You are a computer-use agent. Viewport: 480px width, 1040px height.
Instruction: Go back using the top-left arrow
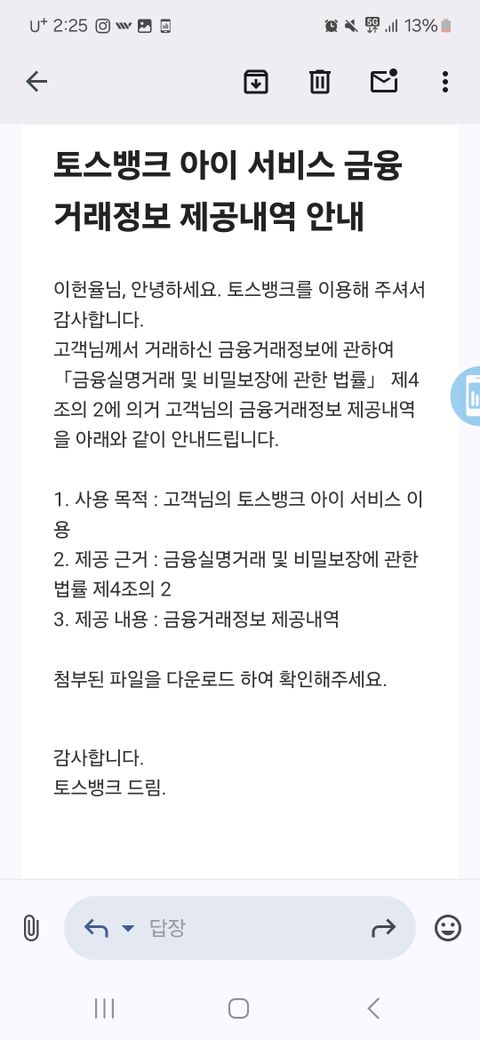36,82
